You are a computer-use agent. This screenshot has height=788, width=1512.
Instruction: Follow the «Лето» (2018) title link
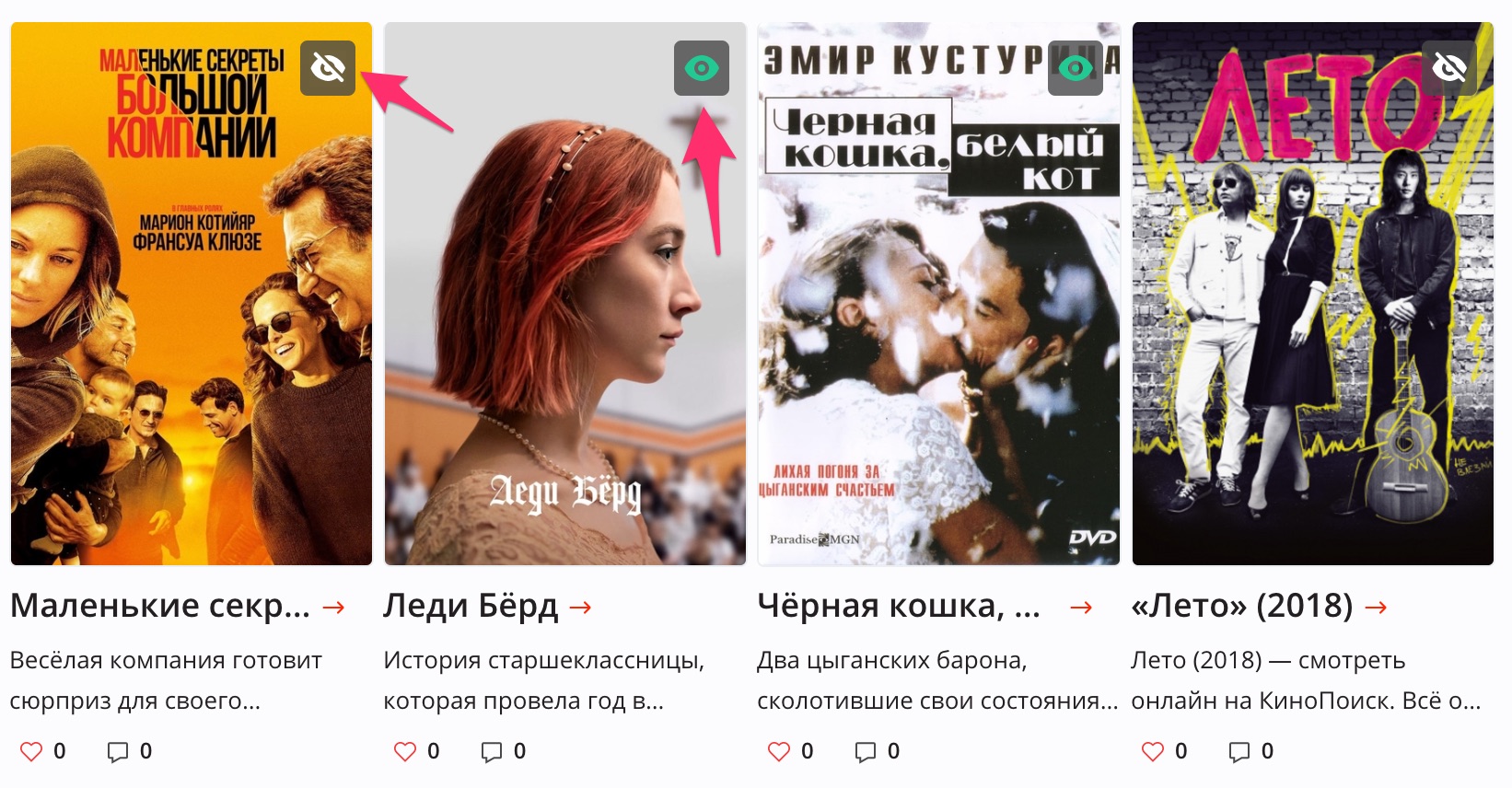click(1241, 606)
